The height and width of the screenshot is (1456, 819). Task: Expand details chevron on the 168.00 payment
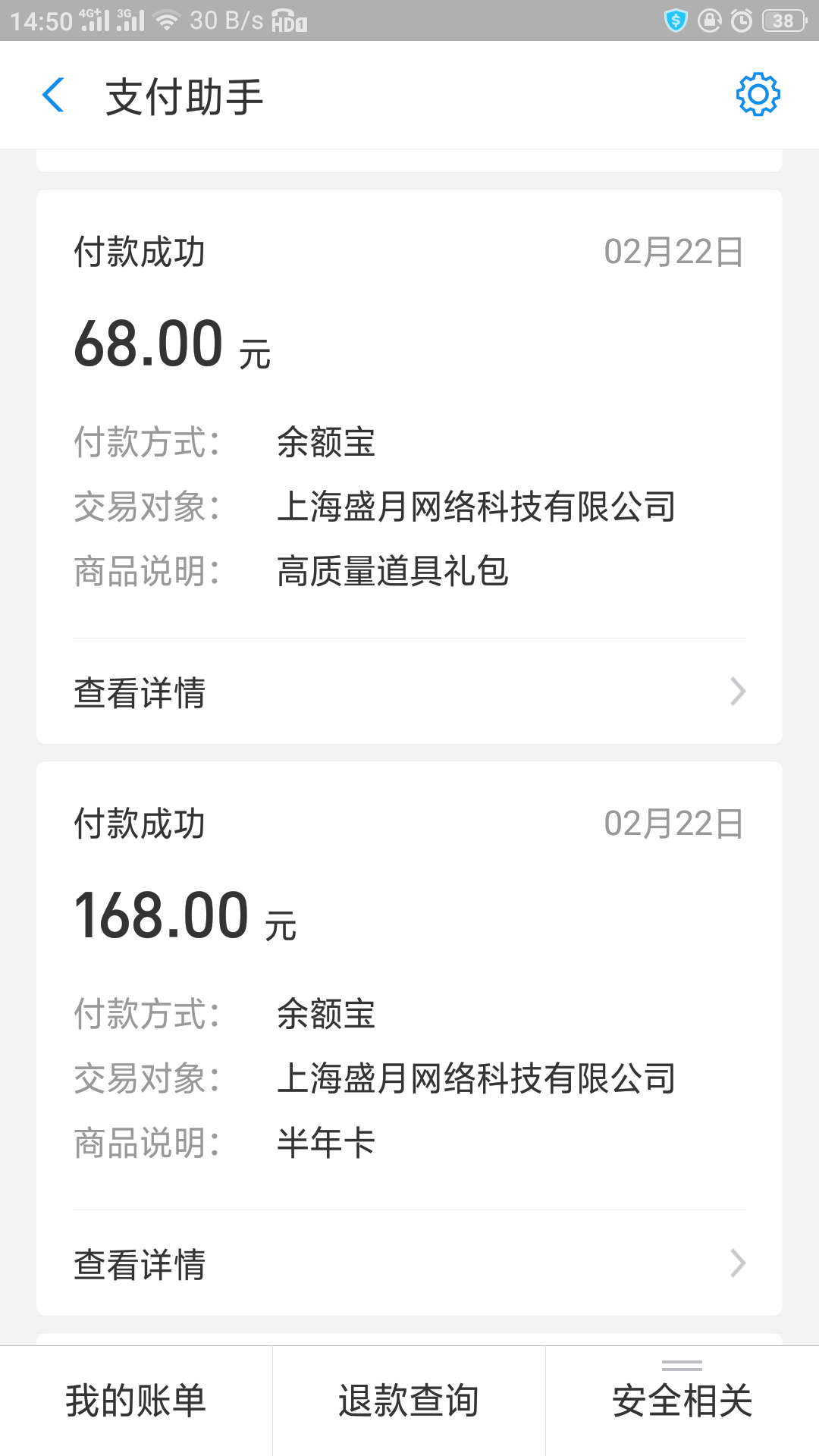click(736, 1261)
